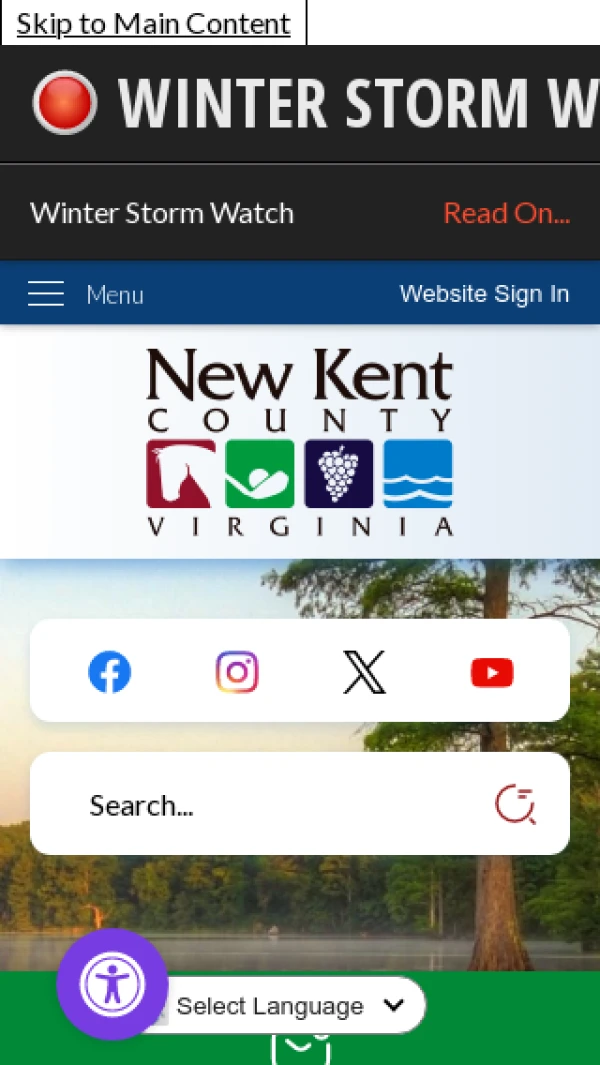Tap Website Sign In
Screen dimensions: 600x1065
coord(484,294)
